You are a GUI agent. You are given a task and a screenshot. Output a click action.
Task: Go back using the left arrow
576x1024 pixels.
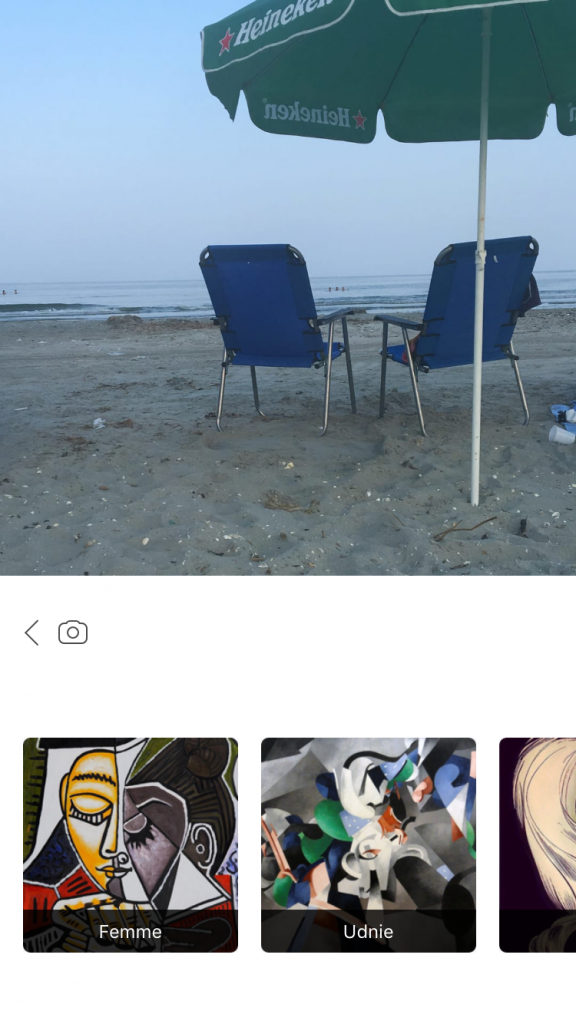[x=32, y=633]
